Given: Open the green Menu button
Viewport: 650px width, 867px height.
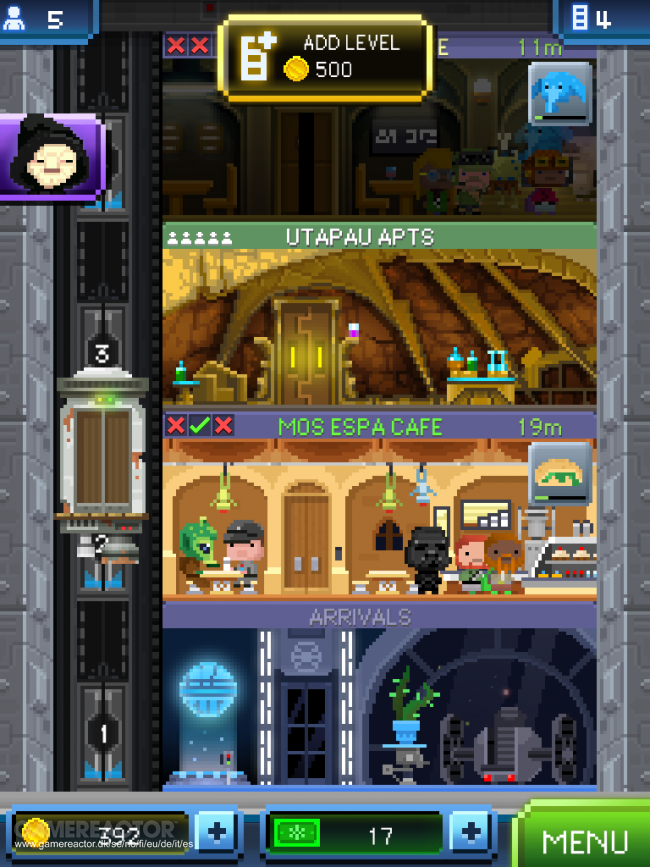Looking at the screenshot, I should point(585,838).
